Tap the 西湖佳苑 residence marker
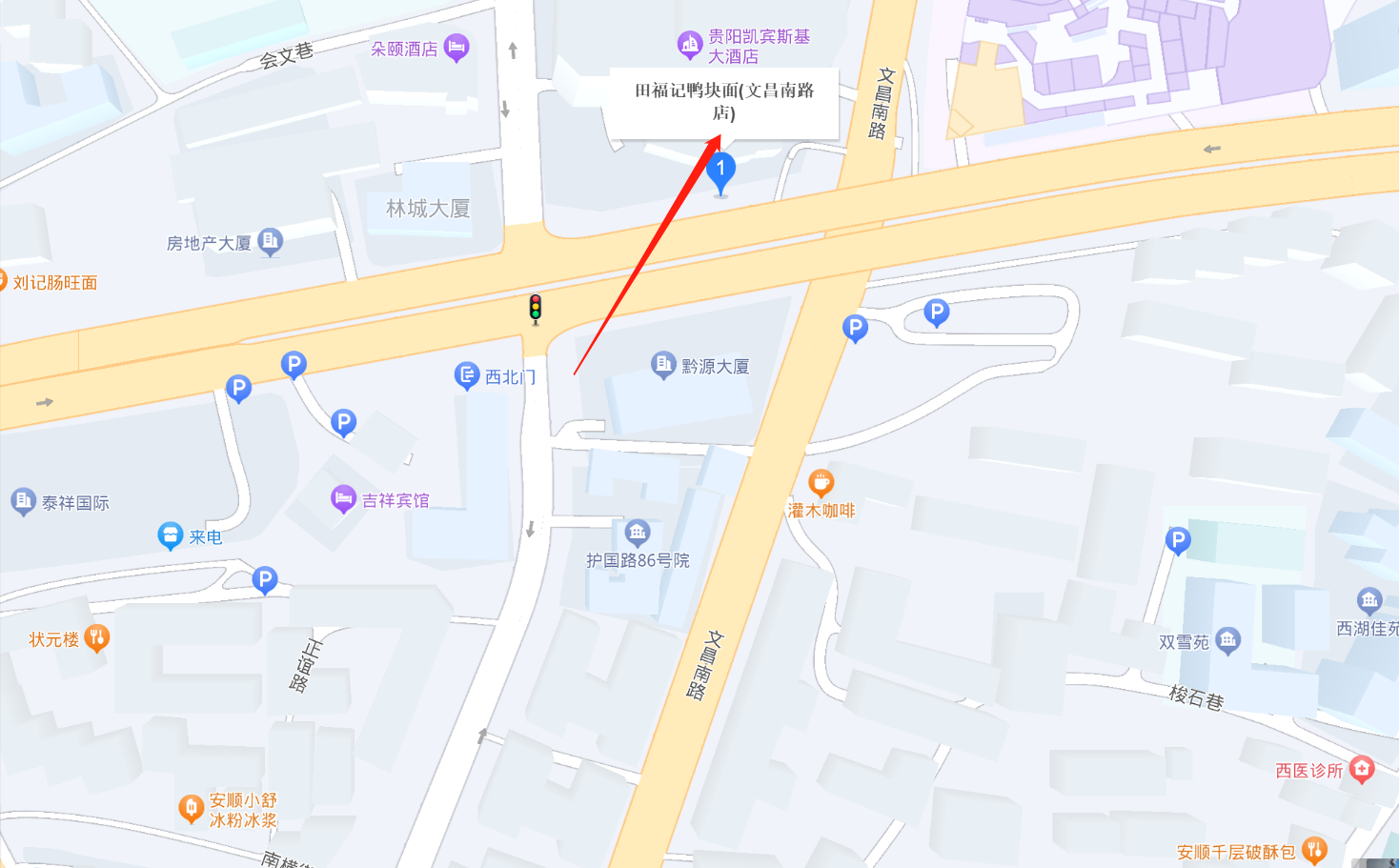Viewport: 1399px width, 868px height. 1369,600
